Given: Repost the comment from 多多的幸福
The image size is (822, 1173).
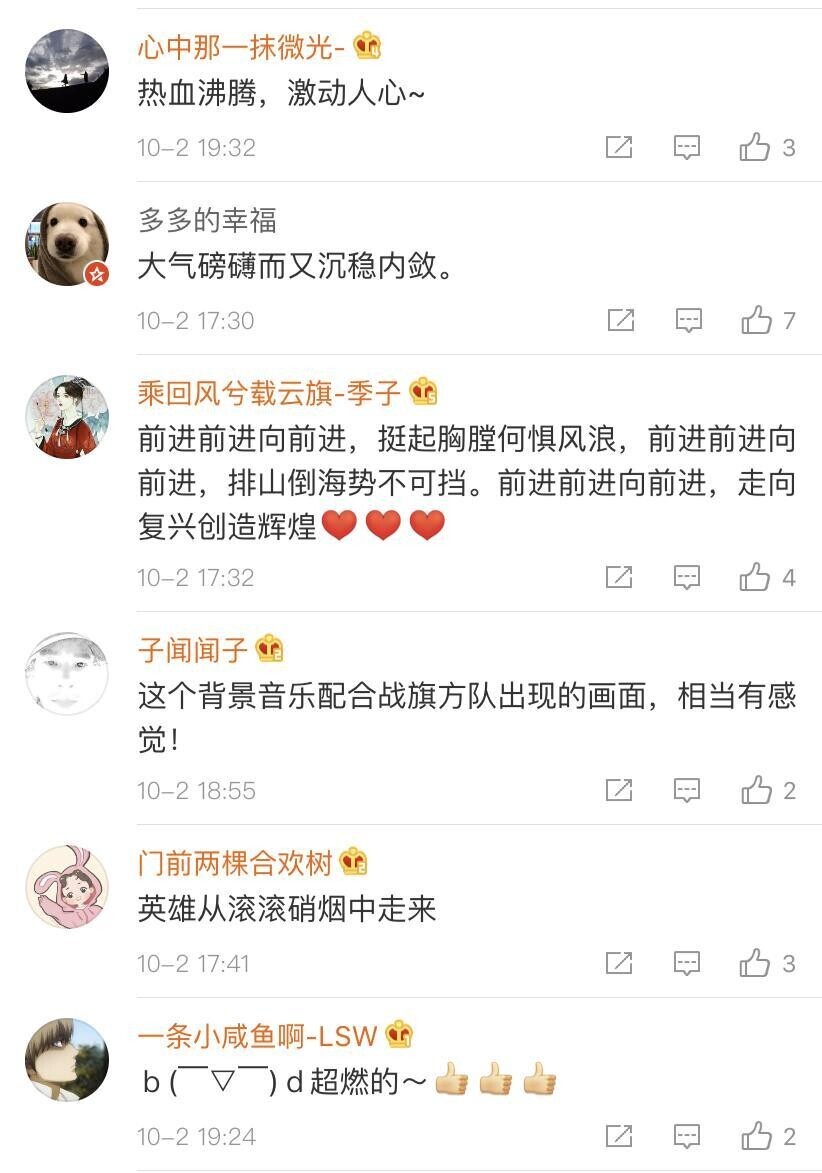Looking at the screenshot, I should click(x=620, y=320).
